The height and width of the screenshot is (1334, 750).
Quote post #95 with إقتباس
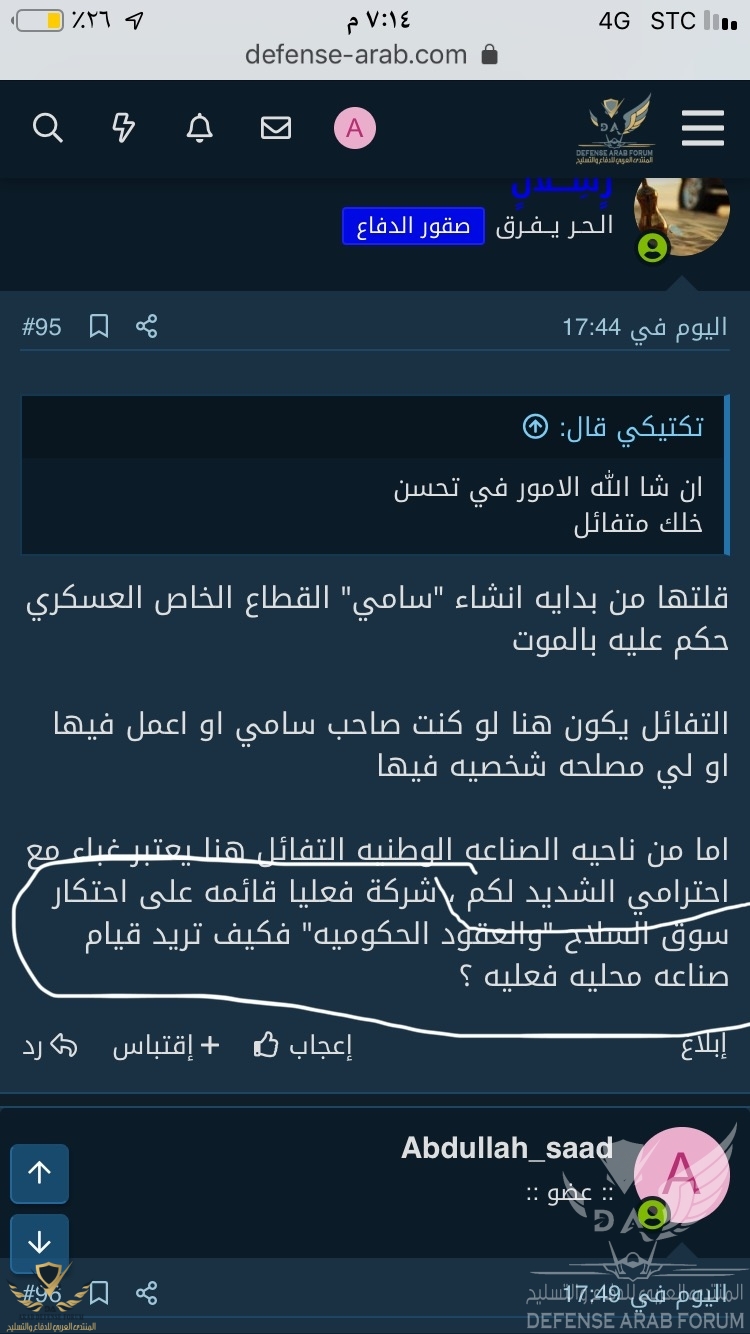[166, 1046]
